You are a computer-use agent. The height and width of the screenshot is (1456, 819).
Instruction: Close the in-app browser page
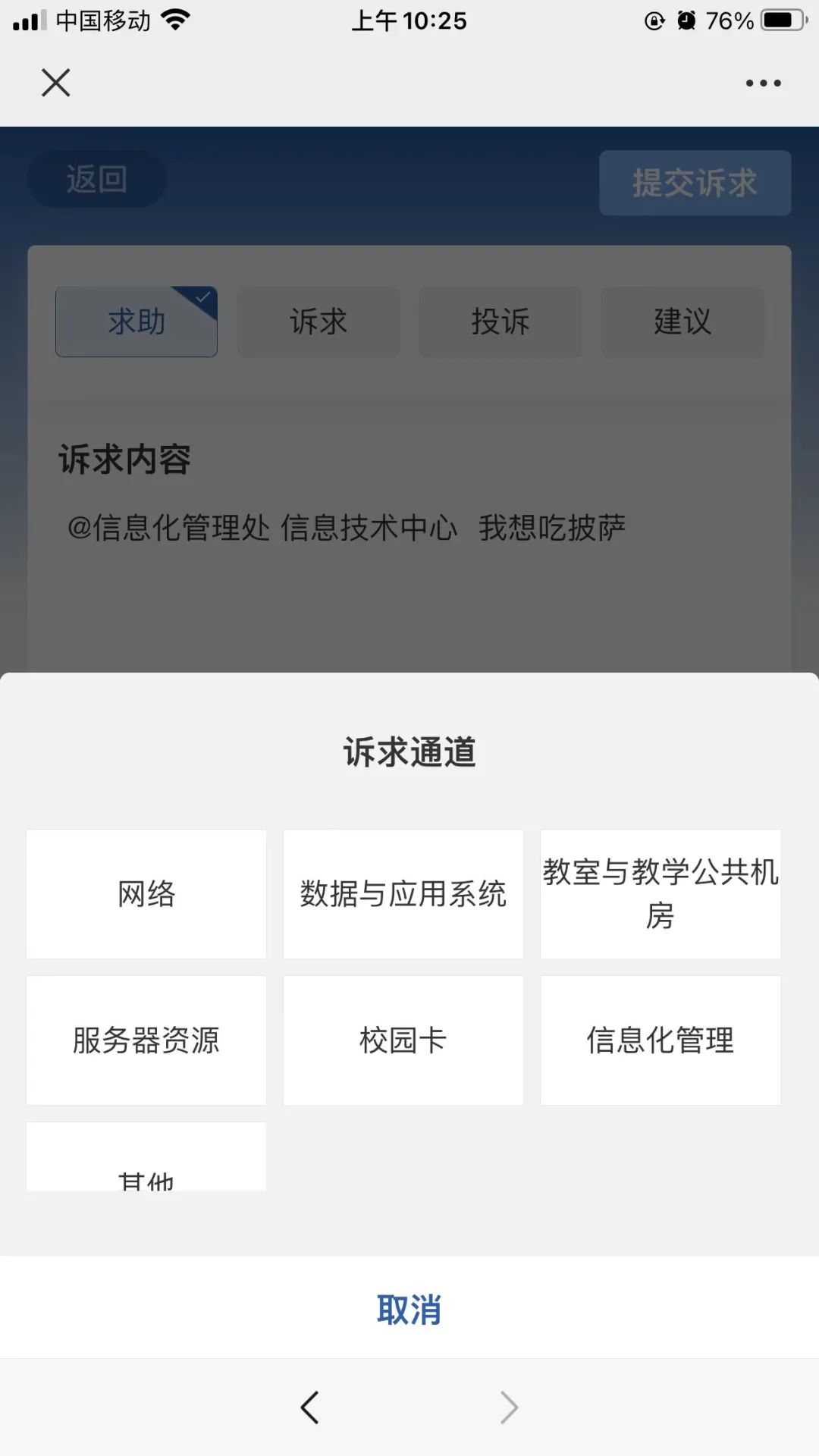click(55, 83)
